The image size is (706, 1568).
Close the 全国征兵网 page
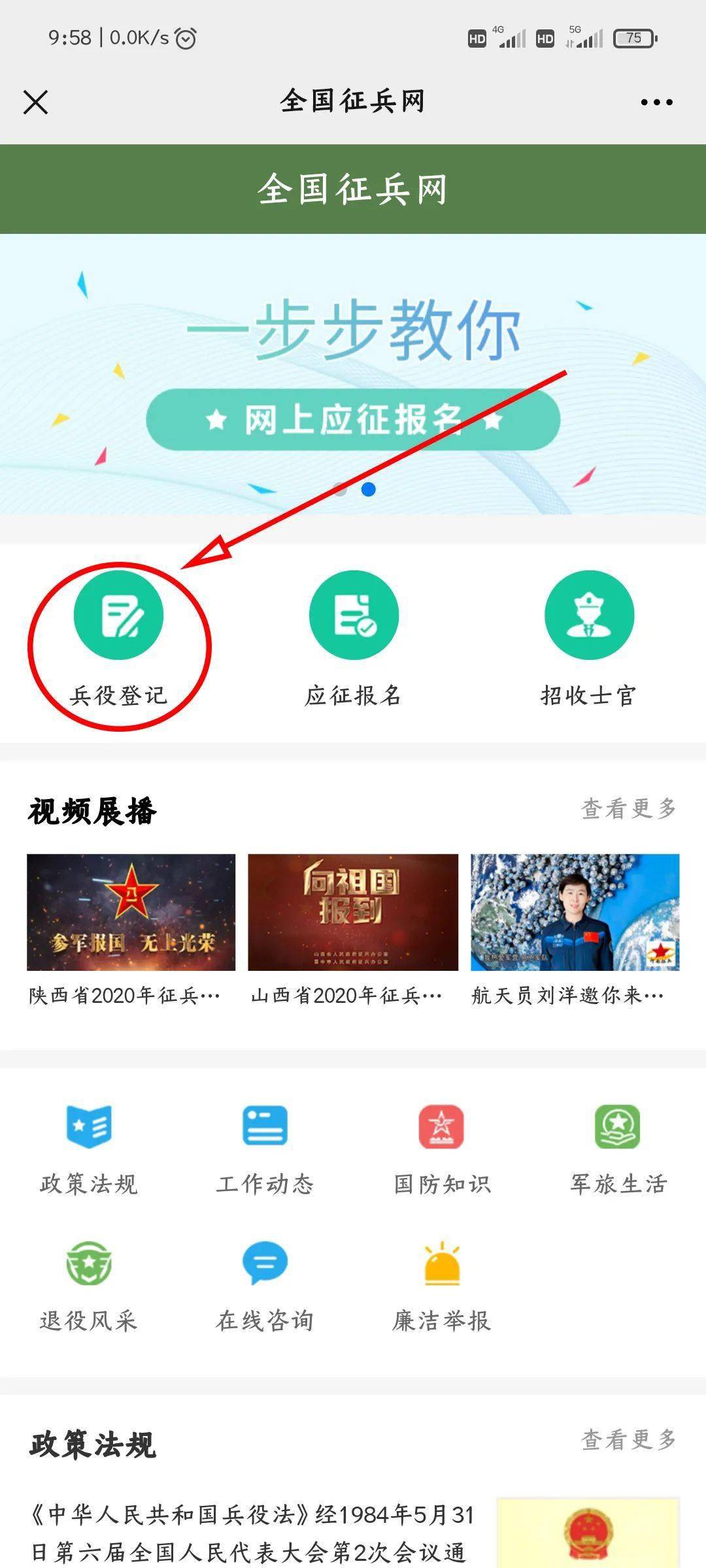pos(36,103)
